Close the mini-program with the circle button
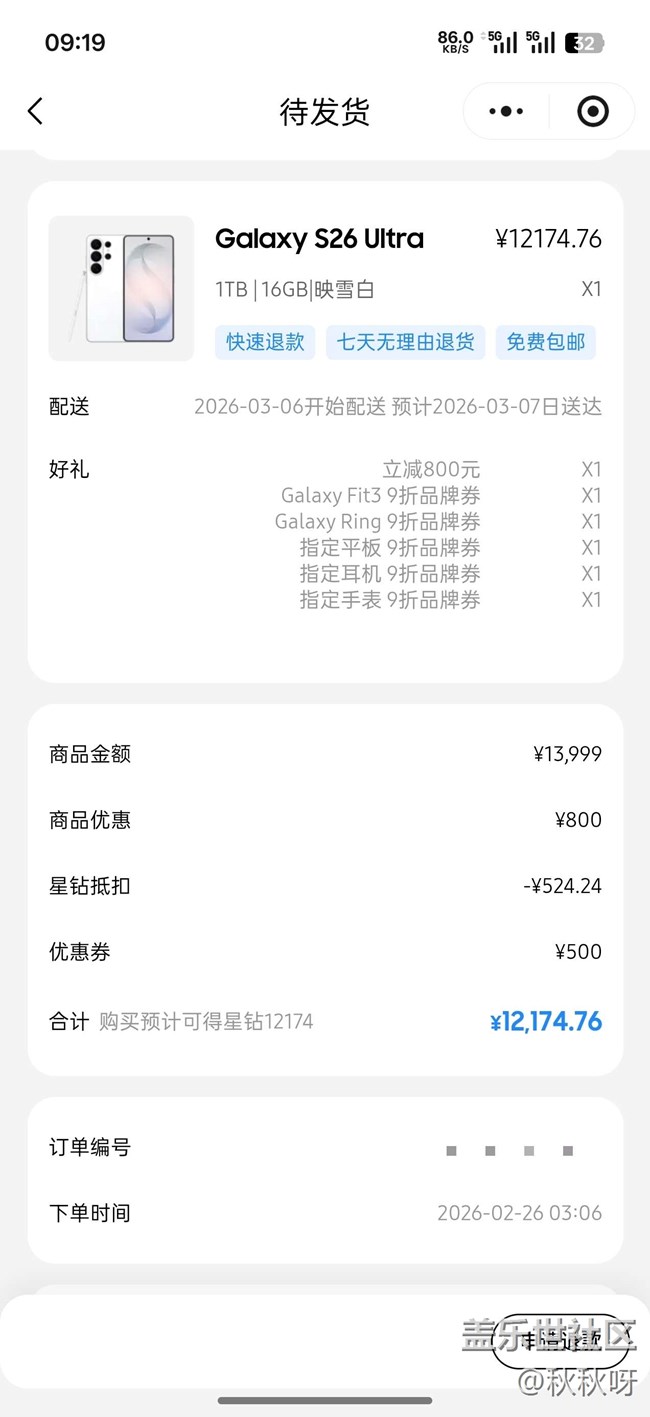Screen dimensions: 650x1417 click(x=592, y=111)
